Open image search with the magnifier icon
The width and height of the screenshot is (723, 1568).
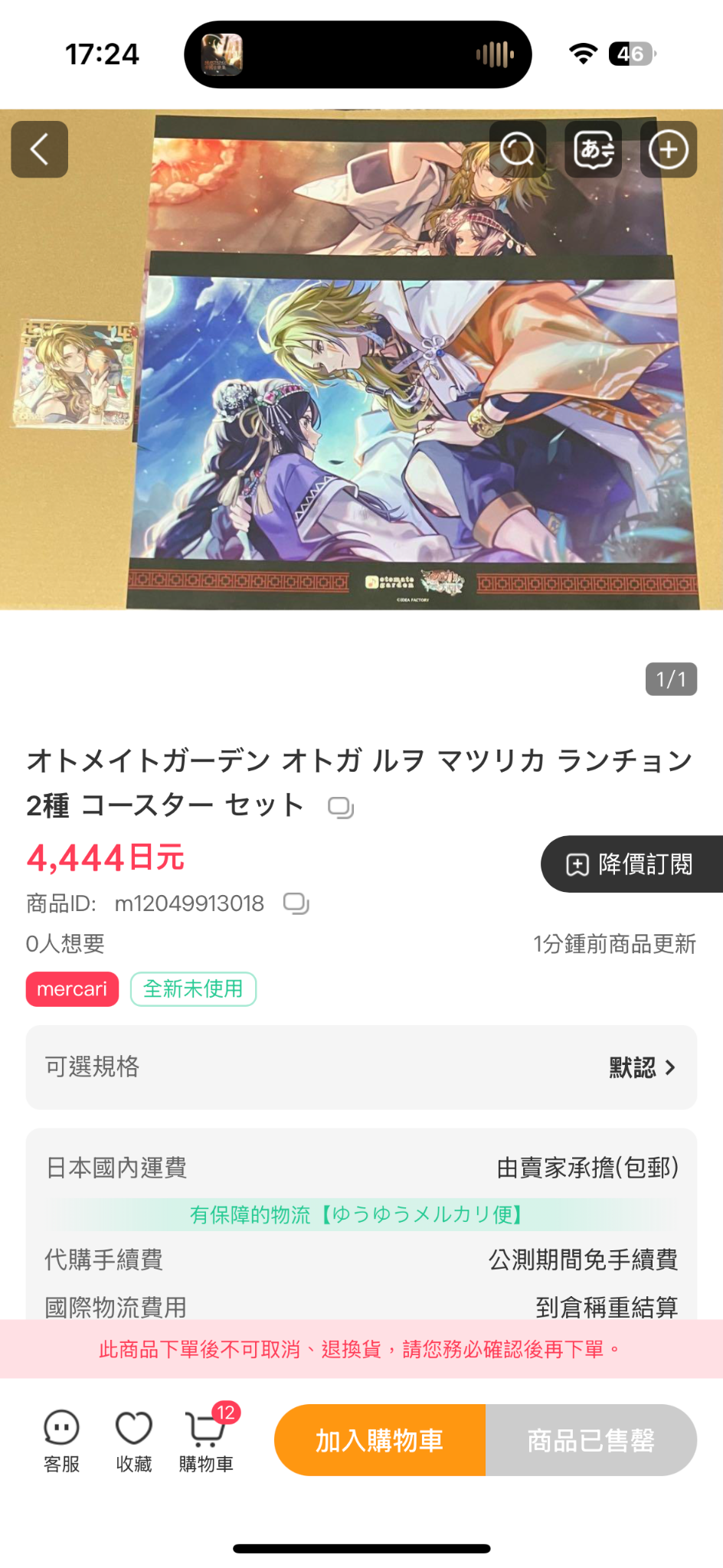tap(518, 149)
